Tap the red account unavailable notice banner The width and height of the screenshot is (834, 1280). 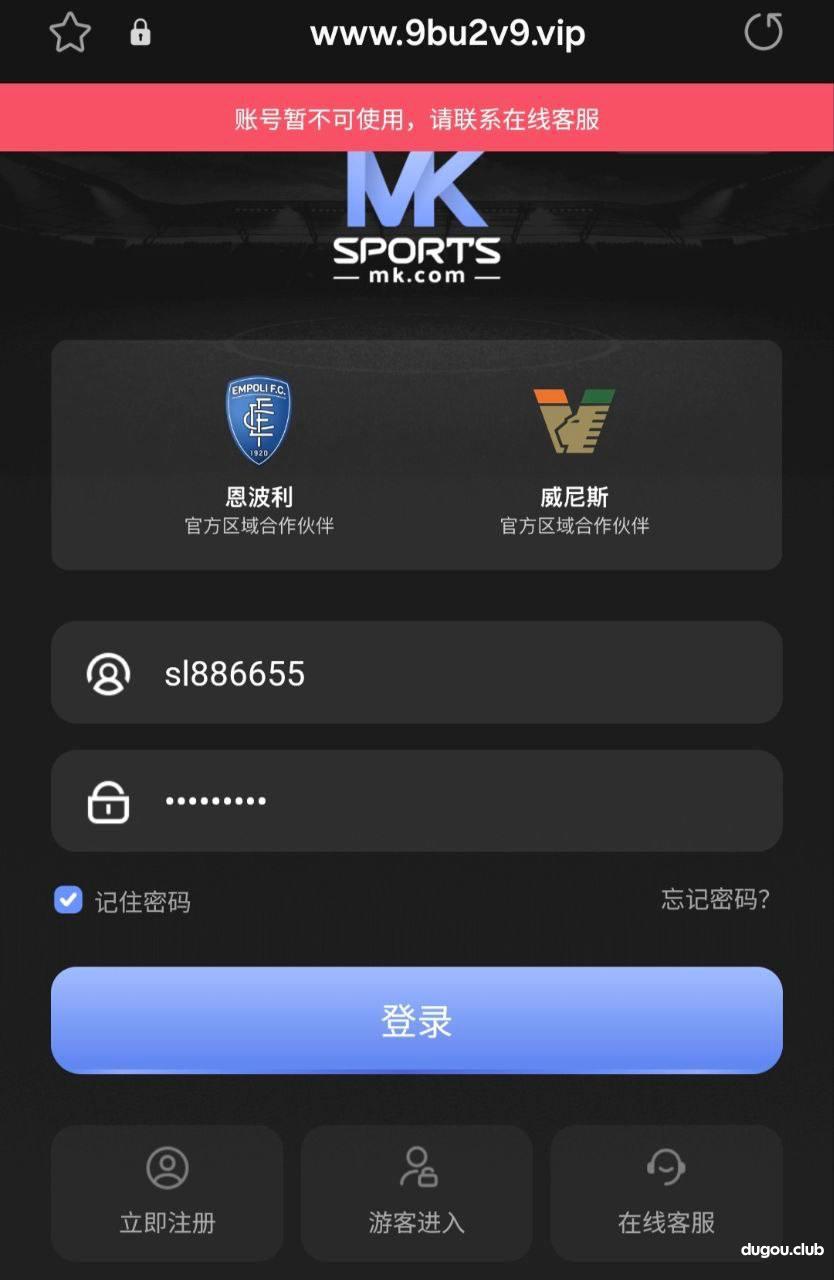pos(417,117)
